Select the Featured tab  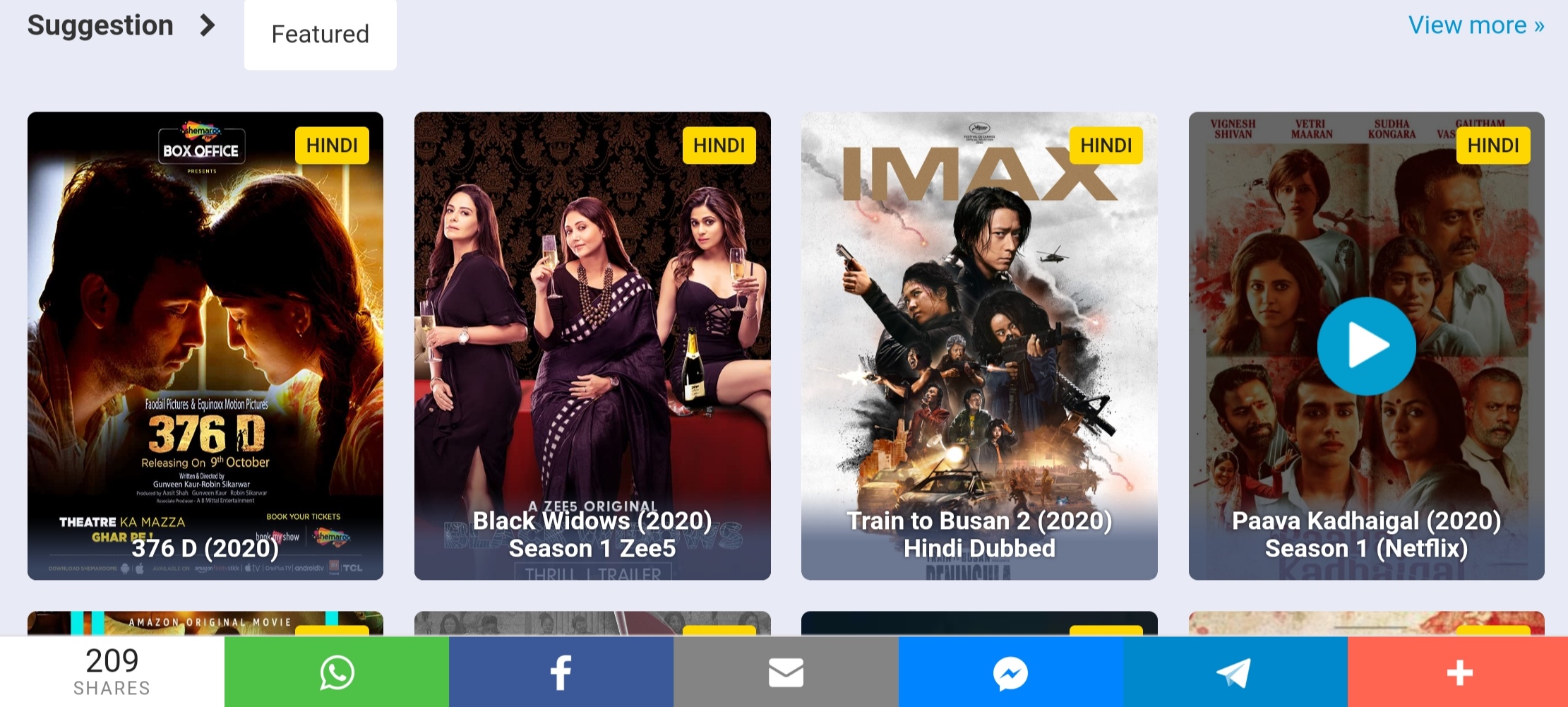tap(320, 34)
